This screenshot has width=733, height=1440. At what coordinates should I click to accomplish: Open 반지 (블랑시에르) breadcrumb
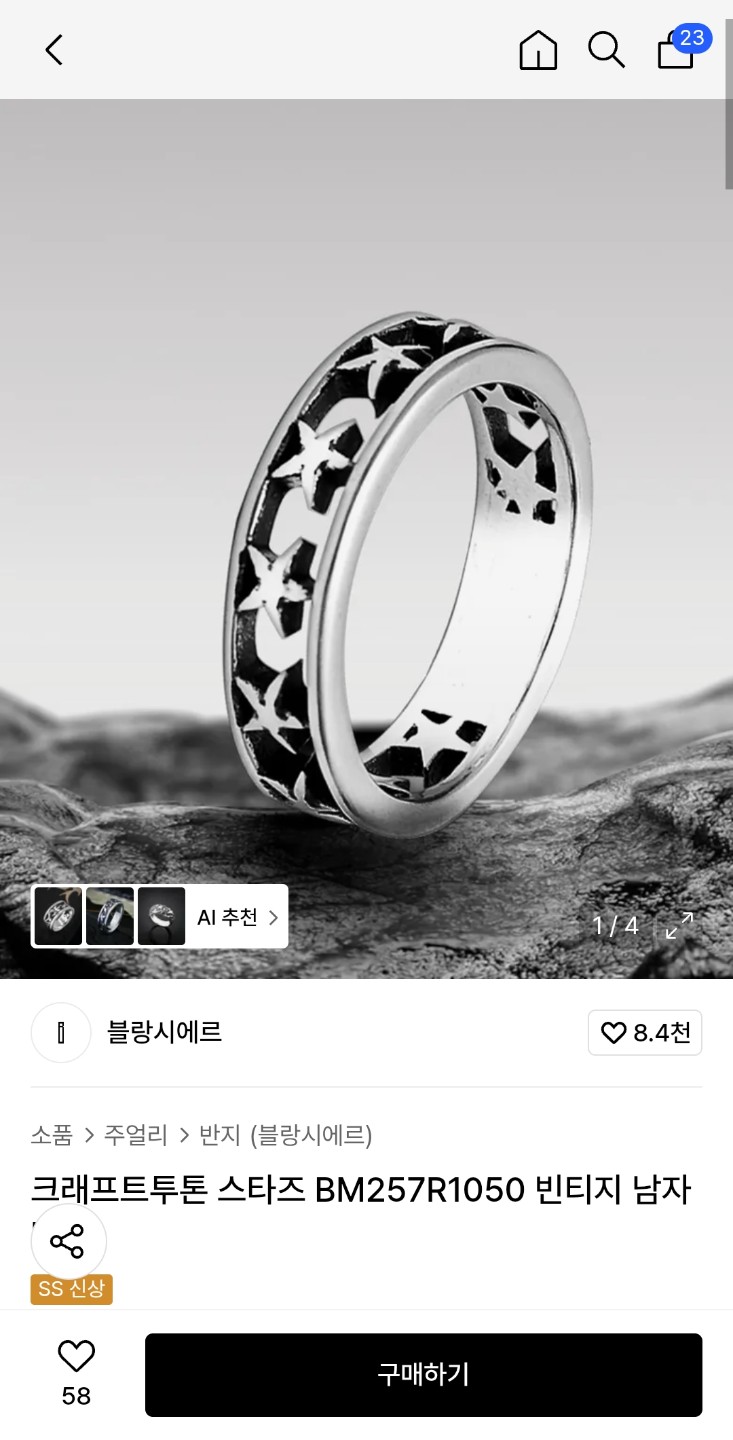pyautogui.click(x=286, y=1135)
